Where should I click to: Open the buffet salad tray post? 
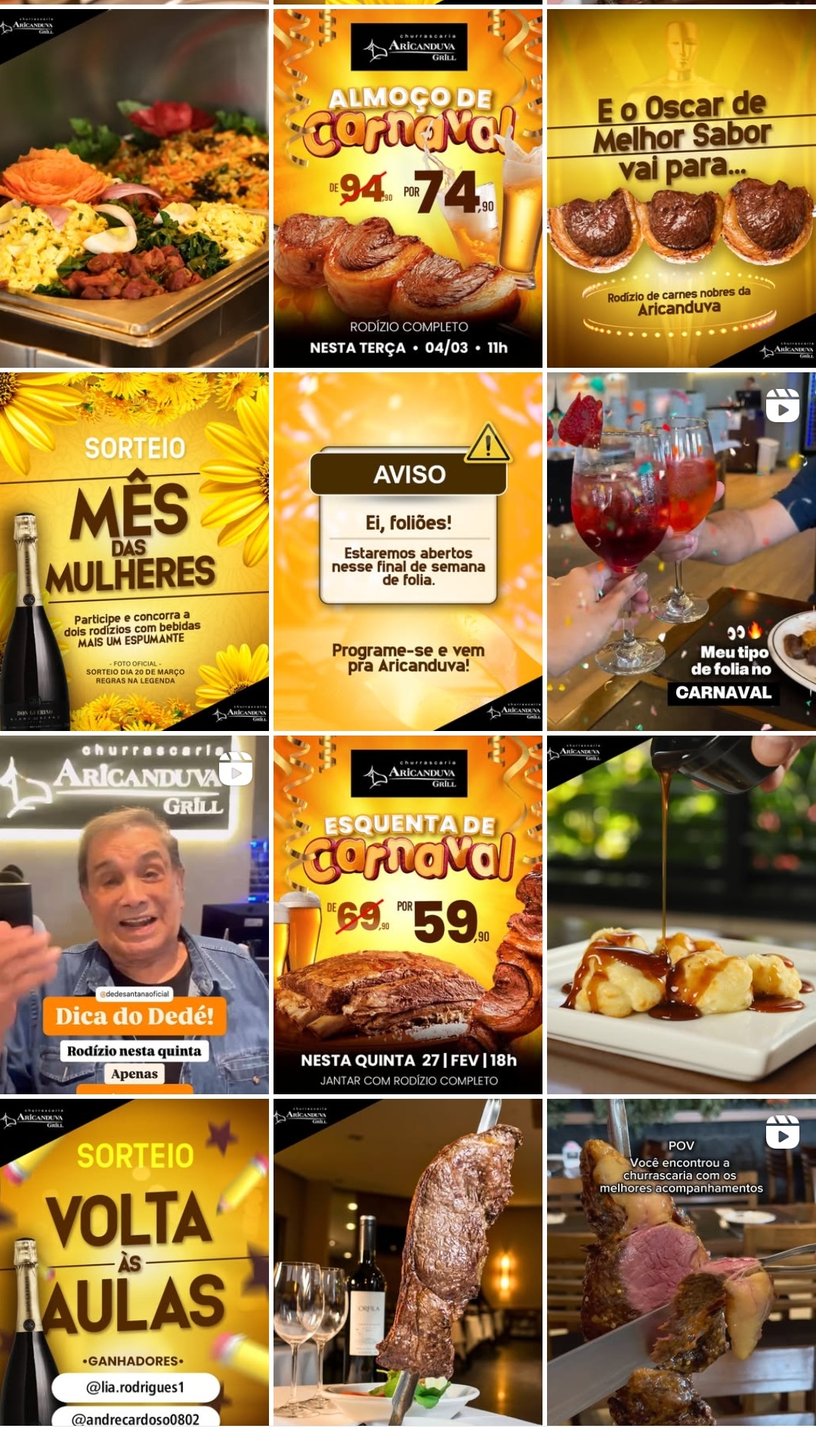[x=134, y=189]
